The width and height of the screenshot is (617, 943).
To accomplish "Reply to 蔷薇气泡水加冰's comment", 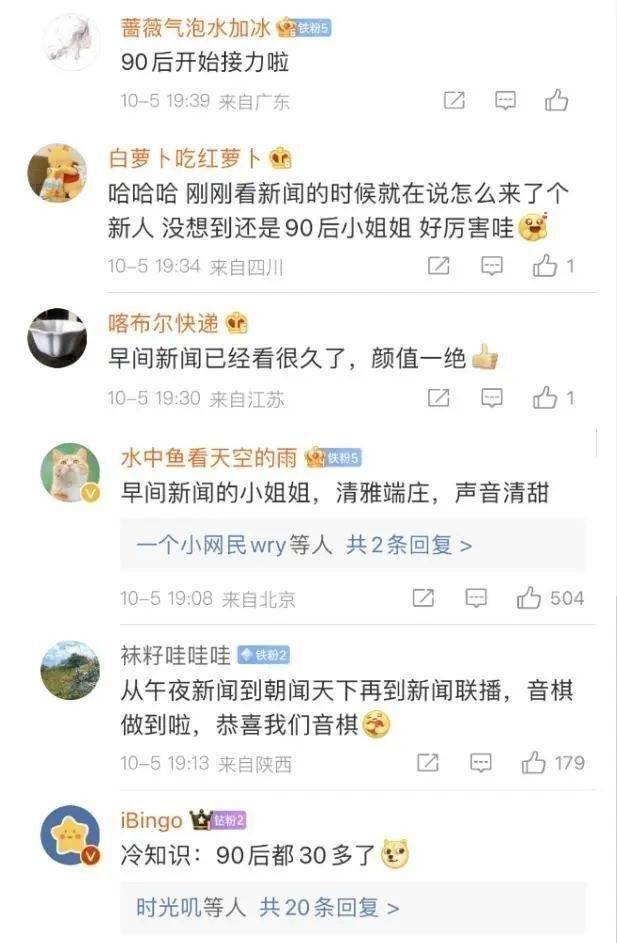I will (506, 100).
